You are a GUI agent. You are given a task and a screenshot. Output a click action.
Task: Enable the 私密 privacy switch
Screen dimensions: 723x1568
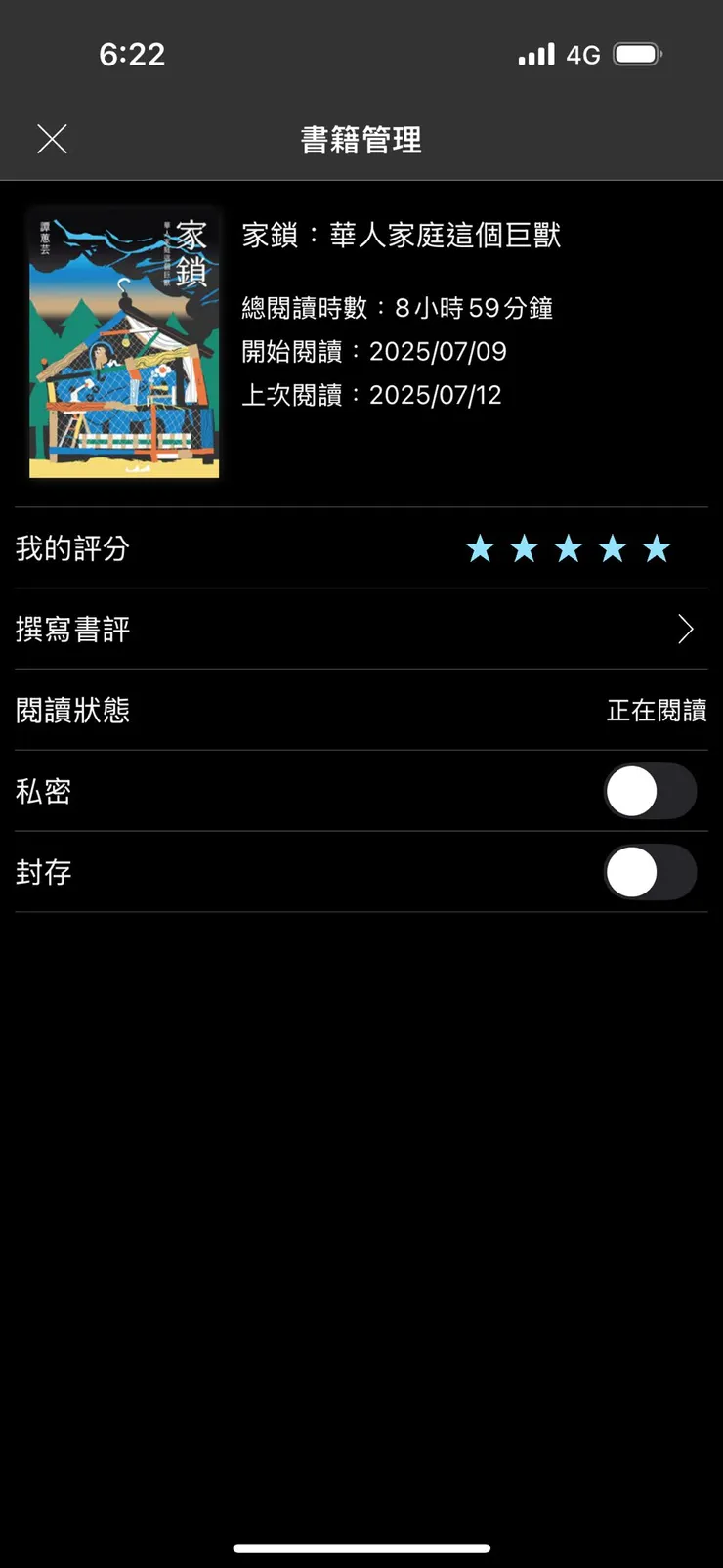coord(650,791)
